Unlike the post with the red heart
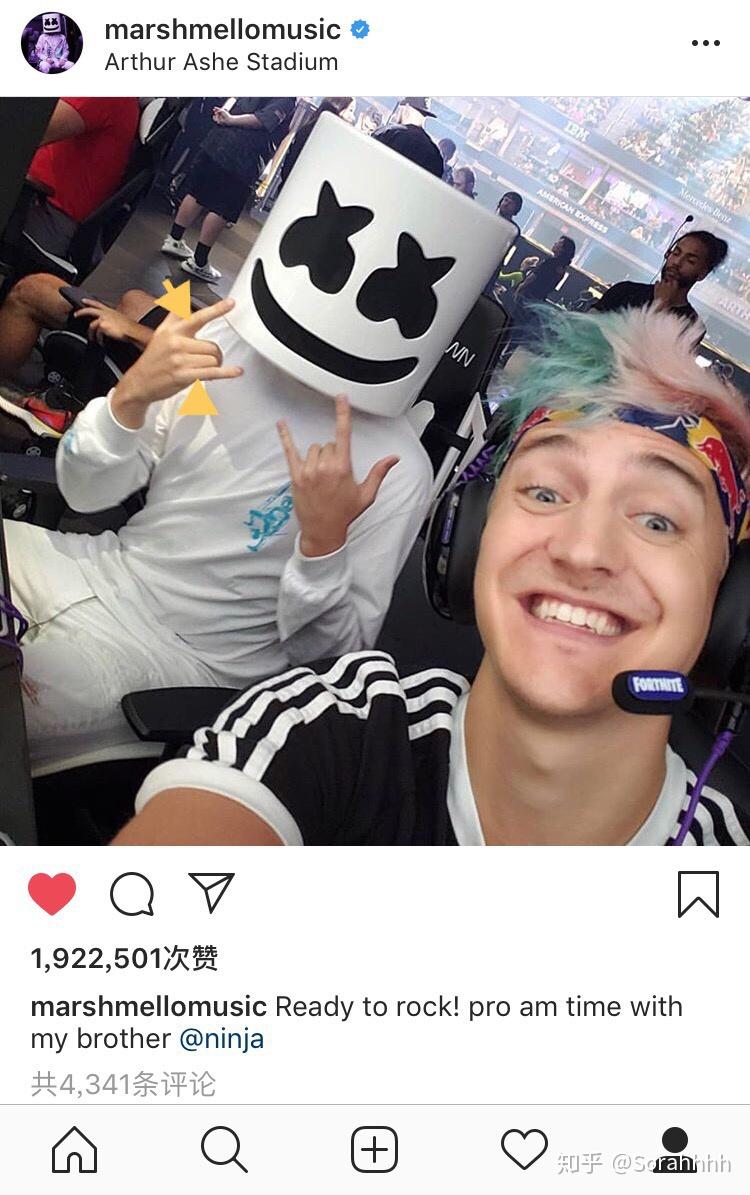 point(52,893)
